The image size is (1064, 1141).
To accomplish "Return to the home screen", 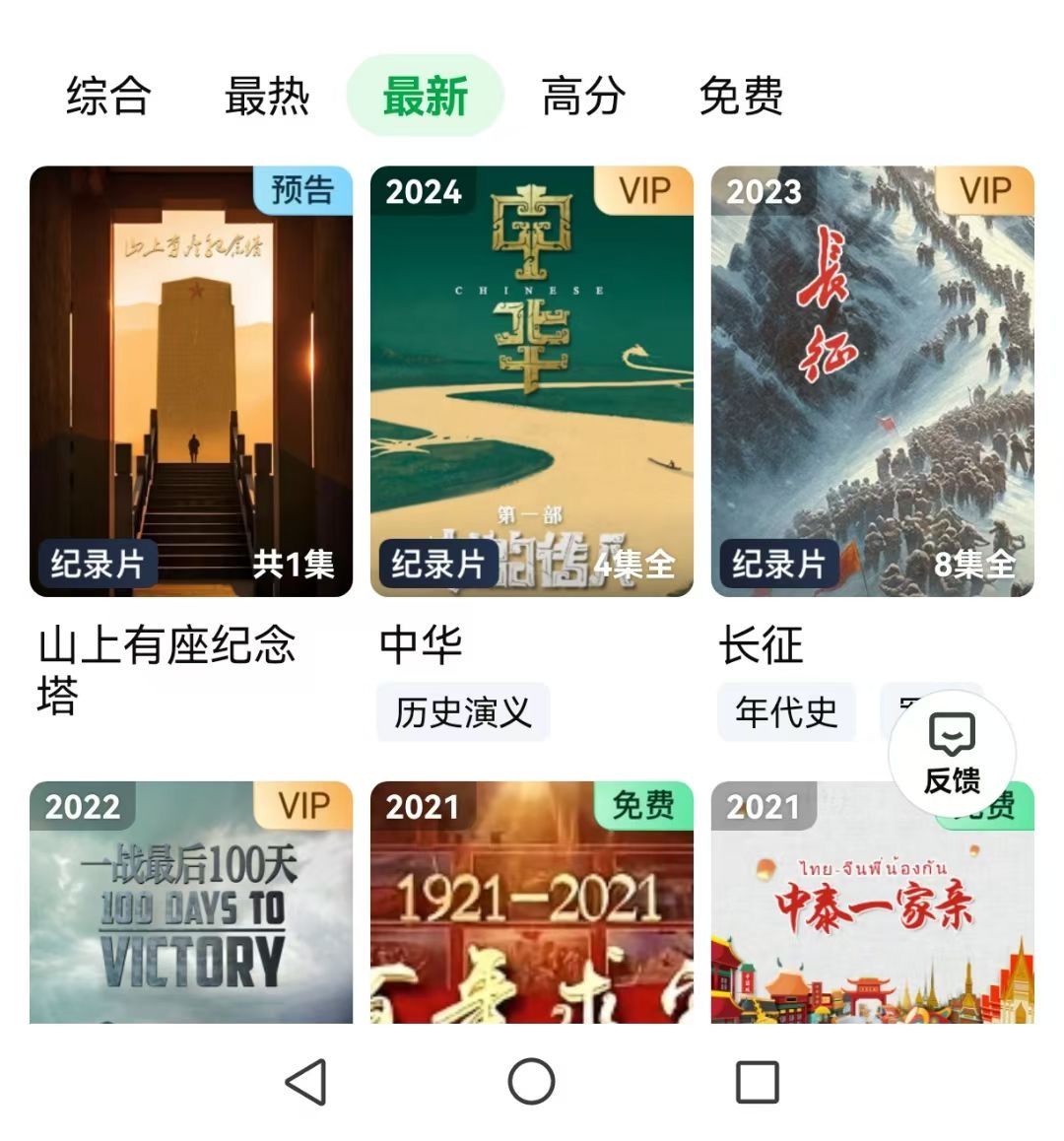I will 532,1082.
